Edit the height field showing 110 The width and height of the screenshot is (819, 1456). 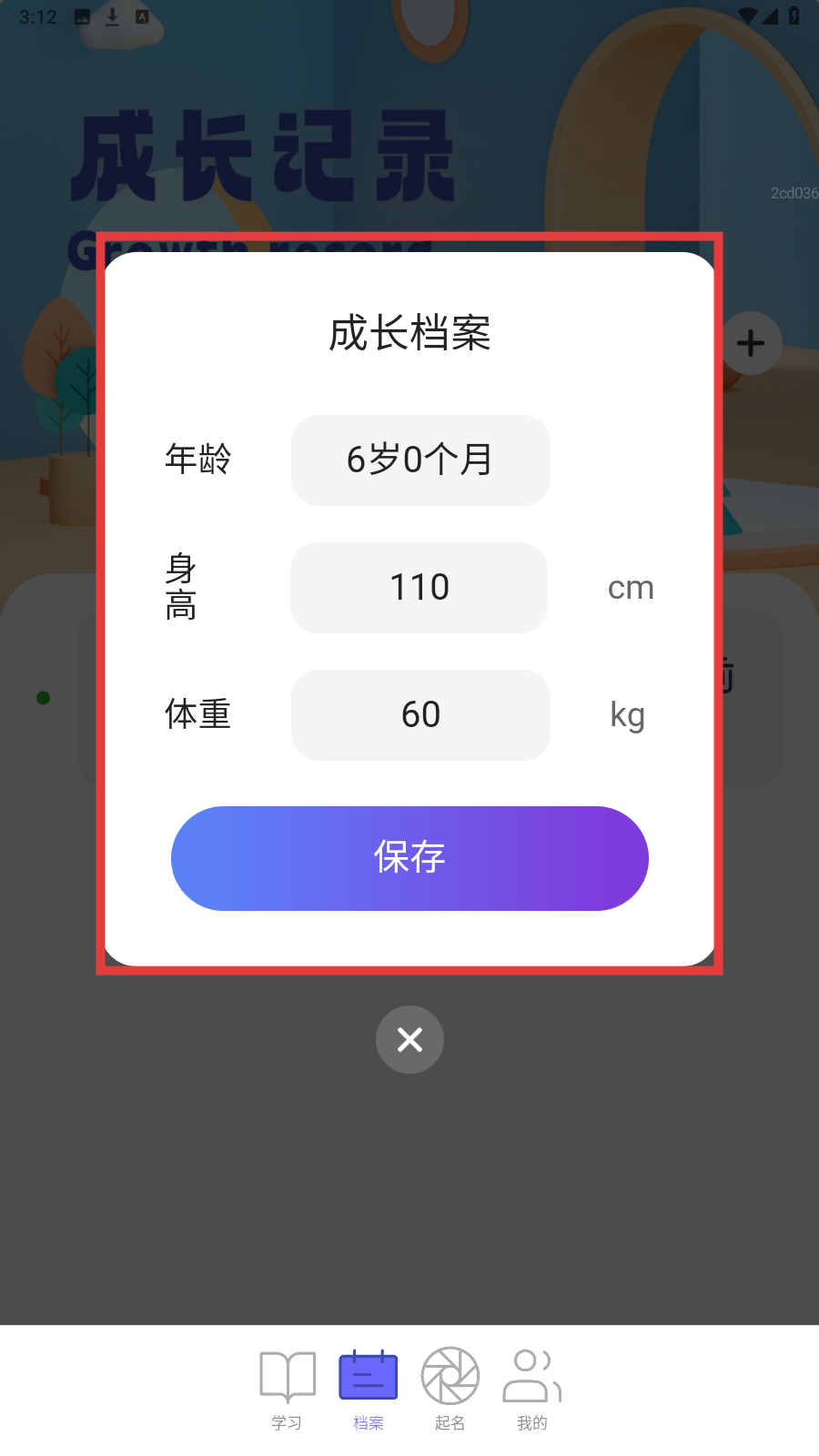tap(419, 588)
